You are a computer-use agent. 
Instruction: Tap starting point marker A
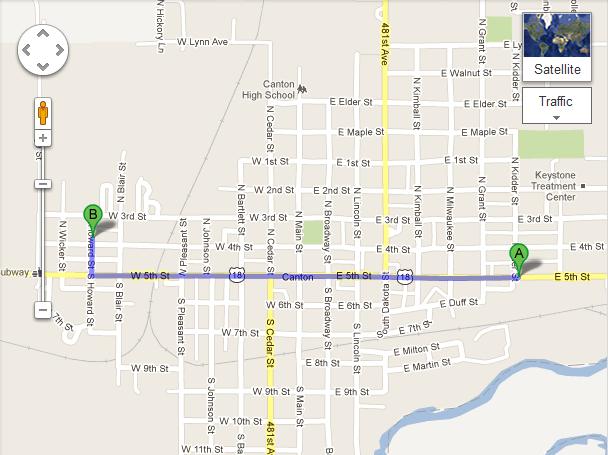click(x=518, y=254)
